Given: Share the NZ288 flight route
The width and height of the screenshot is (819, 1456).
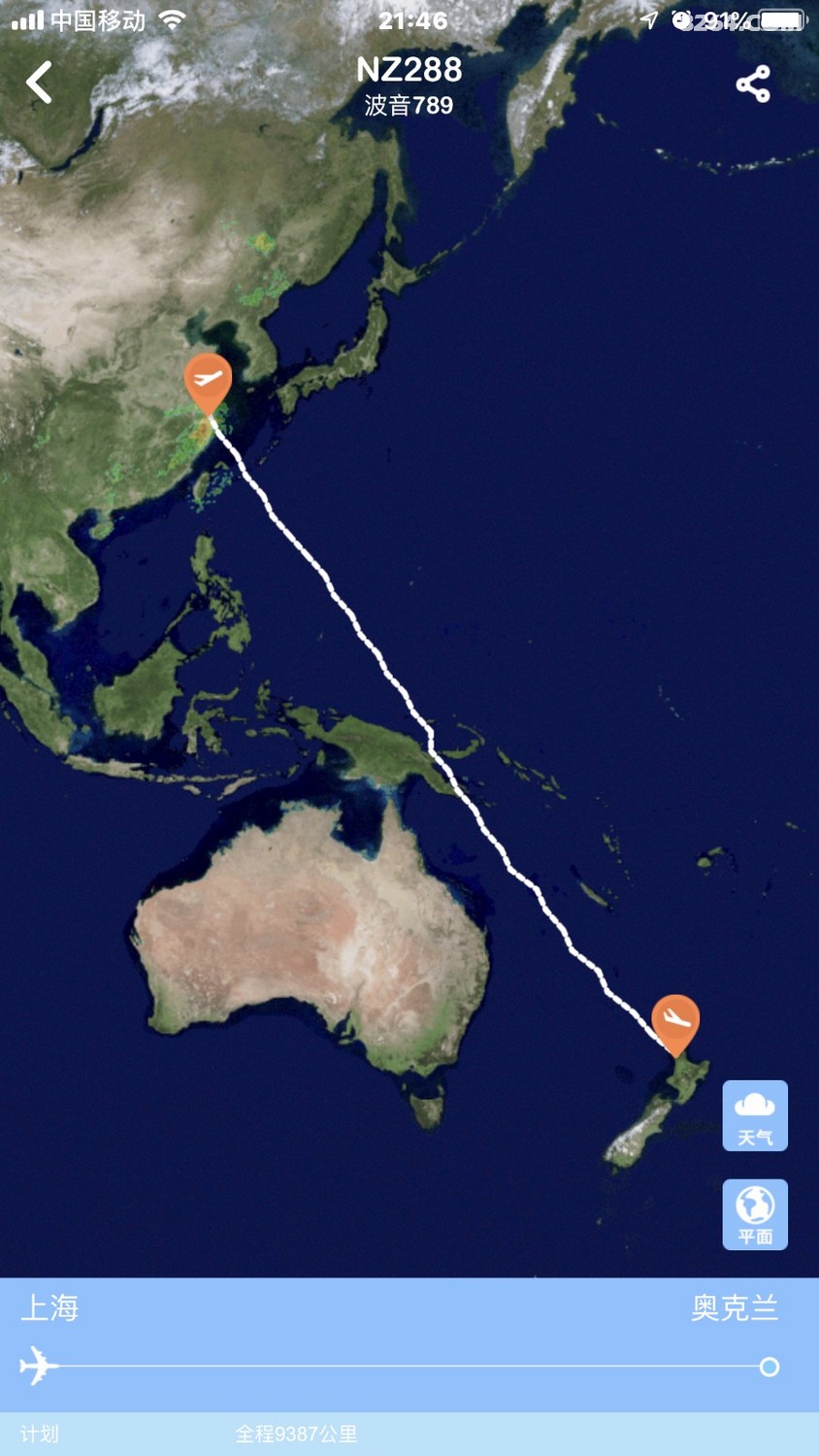Looking at the screenshot, I should coord(753,84).
